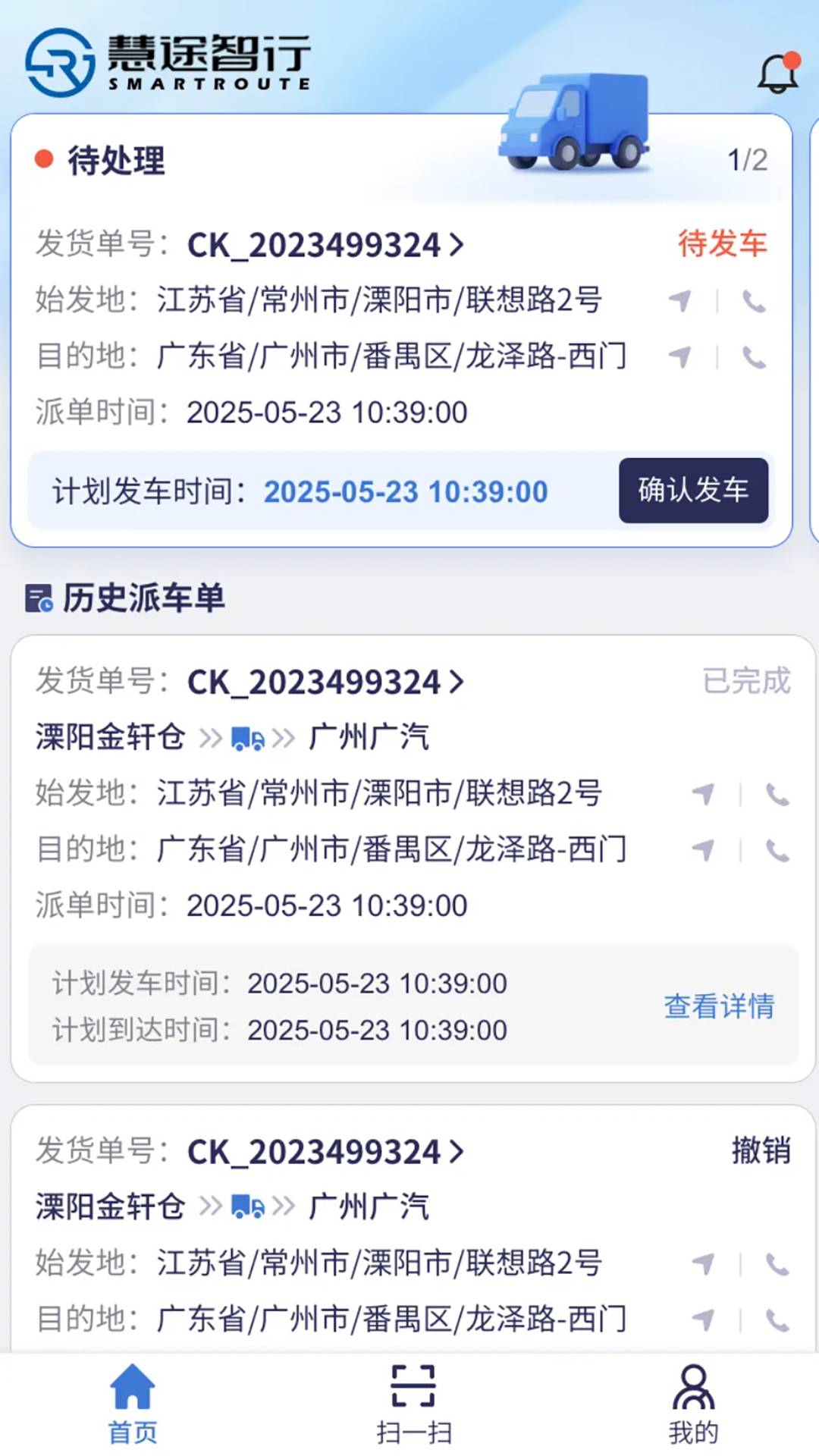Screen dimensions: 819x1456
Task: Expand the completed order CK_2023499324 details
Action: point(325,682)
